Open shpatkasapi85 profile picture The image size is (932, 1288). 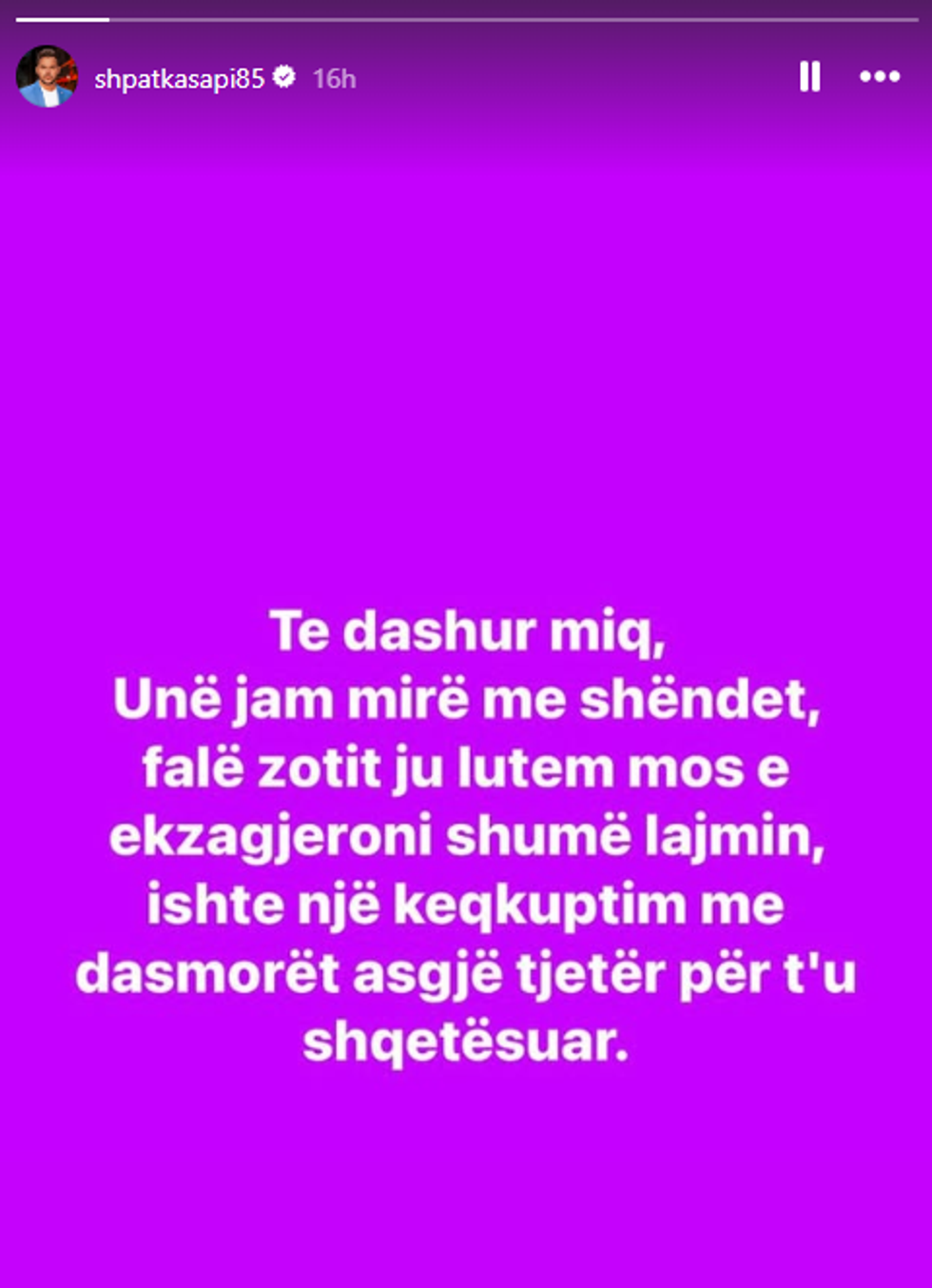point(47,77)
